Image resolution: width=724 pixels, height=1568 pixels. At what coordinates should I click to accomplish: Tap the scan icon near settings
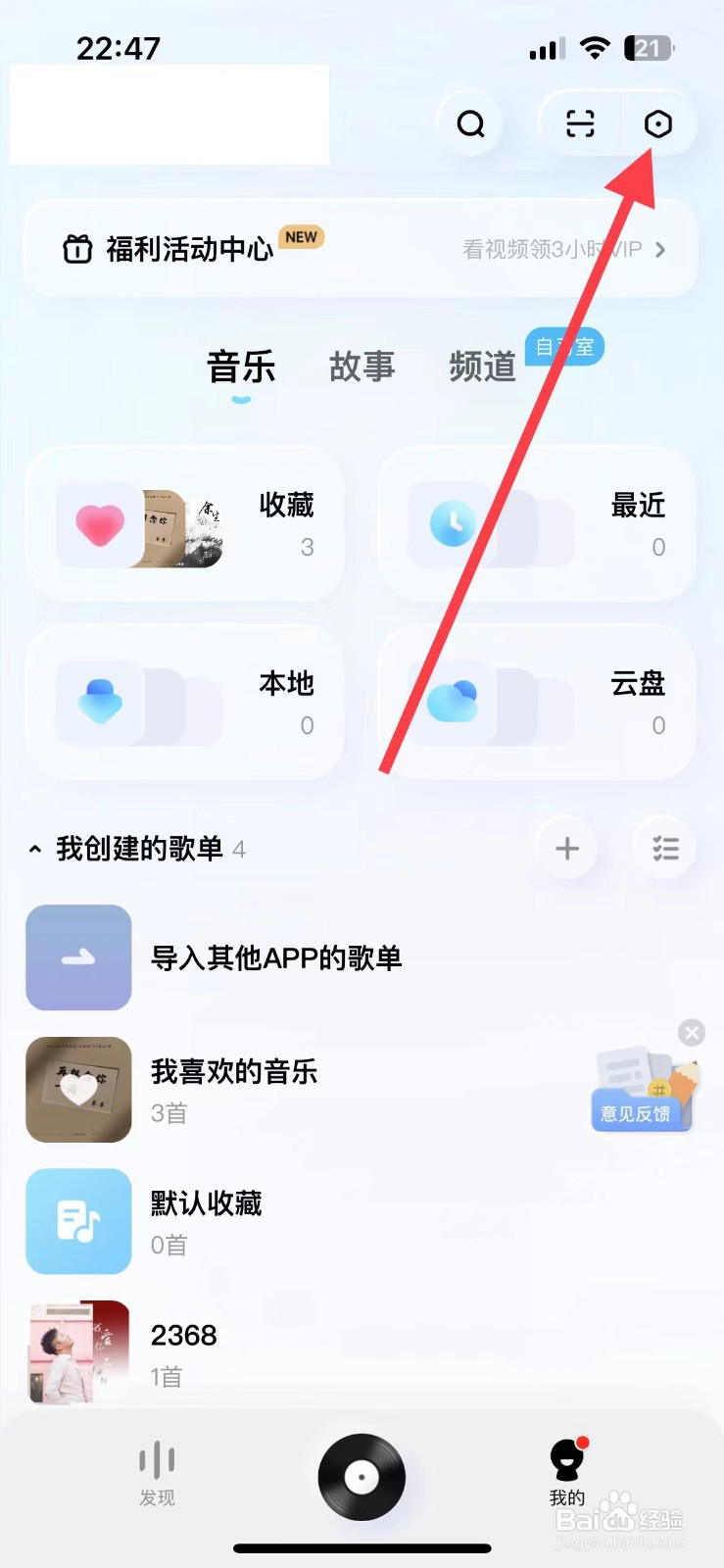click(579, 123)
